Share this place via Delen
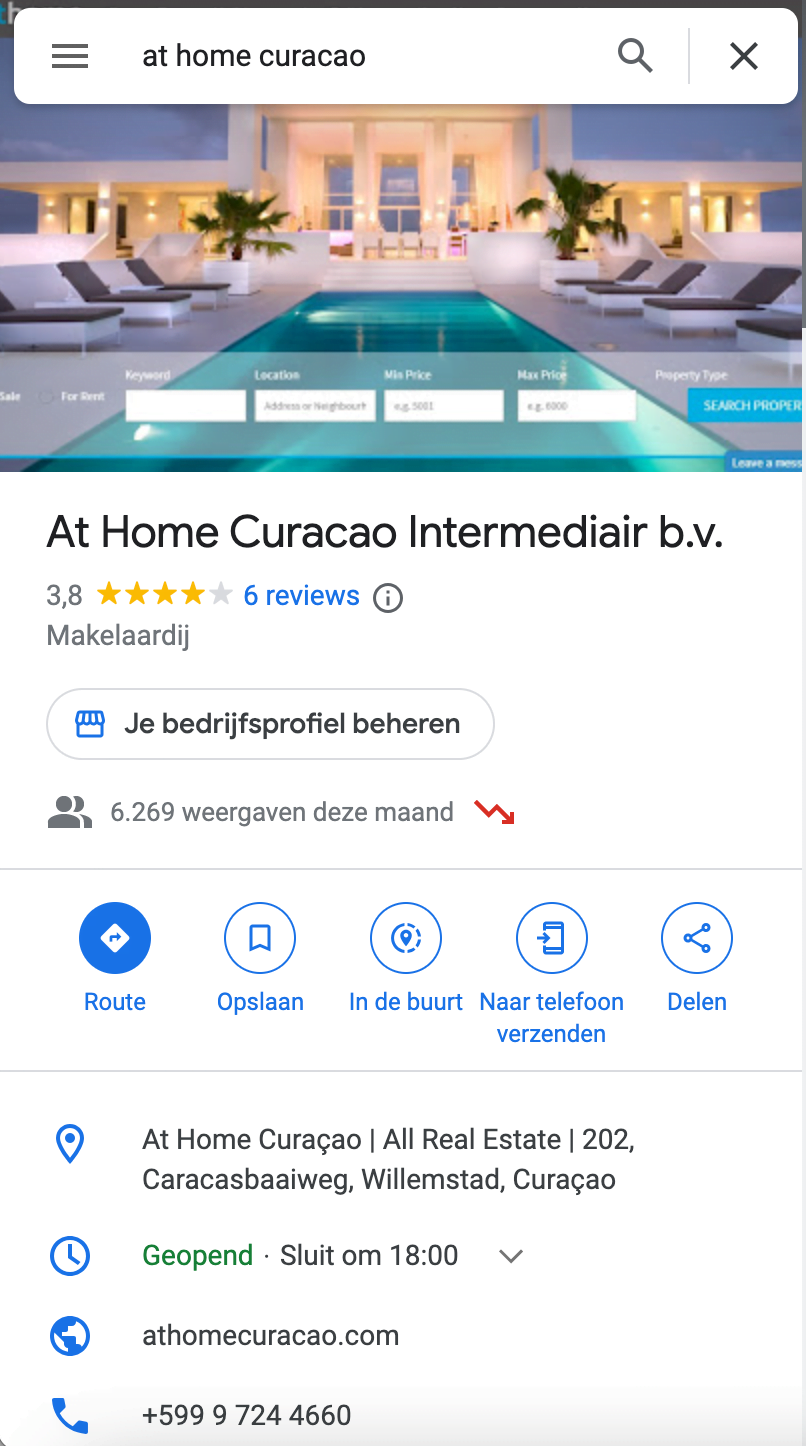 click(697, 939)
